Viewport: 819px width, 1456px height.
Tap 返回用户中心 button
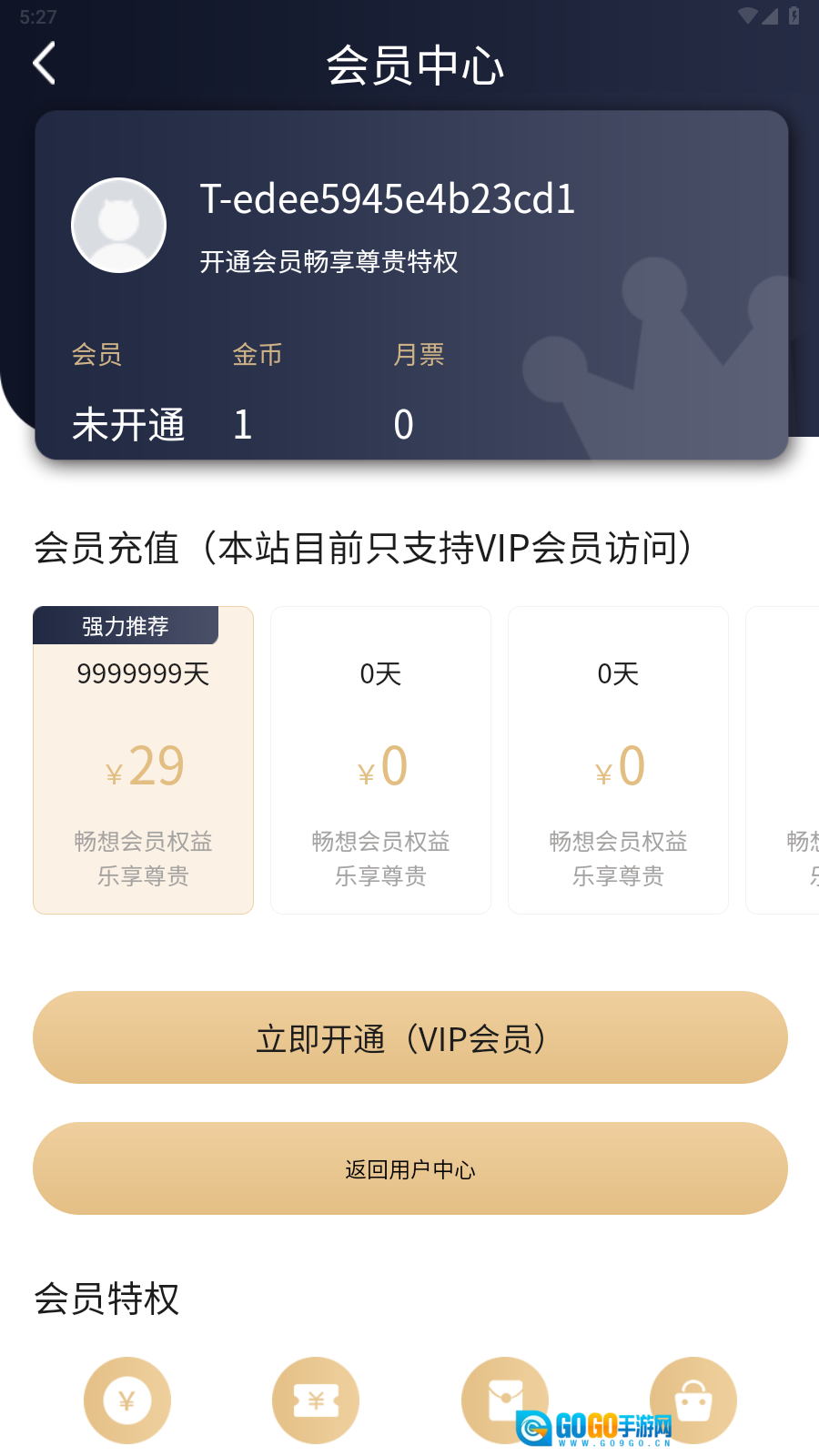pyautogui.click(x=409, y=1168)
